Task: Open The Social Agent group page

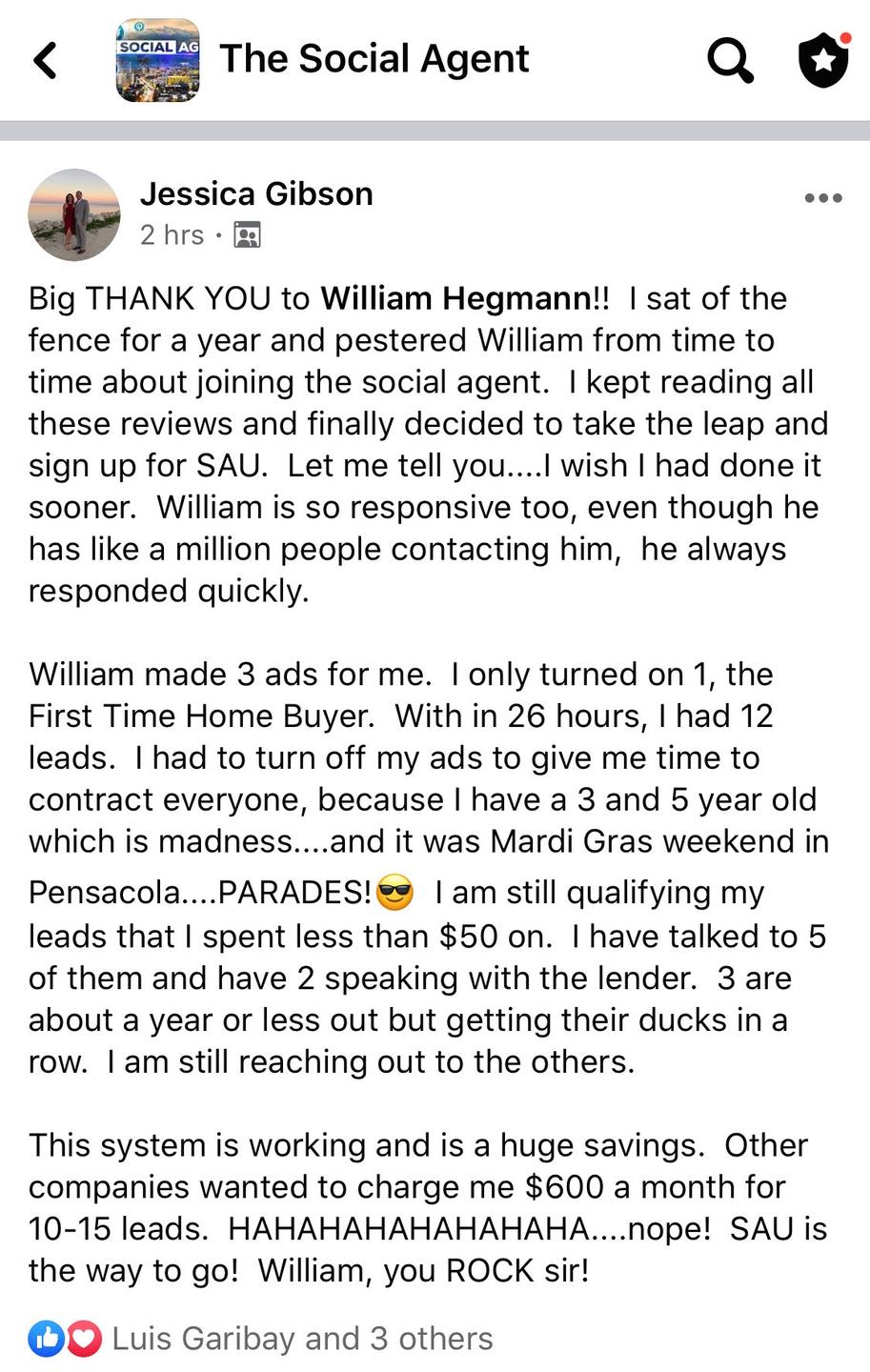Action: click(374, 59)
